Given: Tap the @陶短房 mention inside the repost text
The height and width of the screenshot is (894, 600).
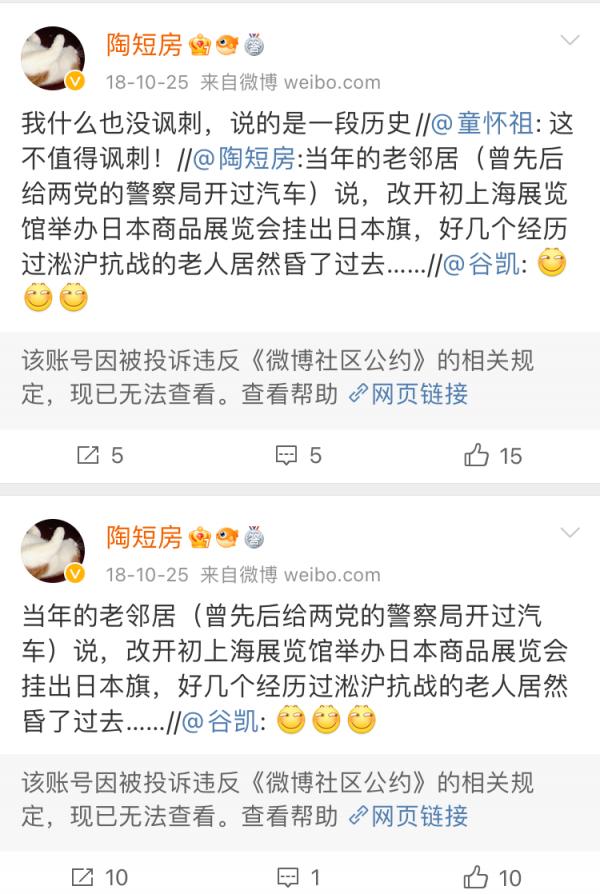Looking at the screenshot, I should click(x=242, y=157).
